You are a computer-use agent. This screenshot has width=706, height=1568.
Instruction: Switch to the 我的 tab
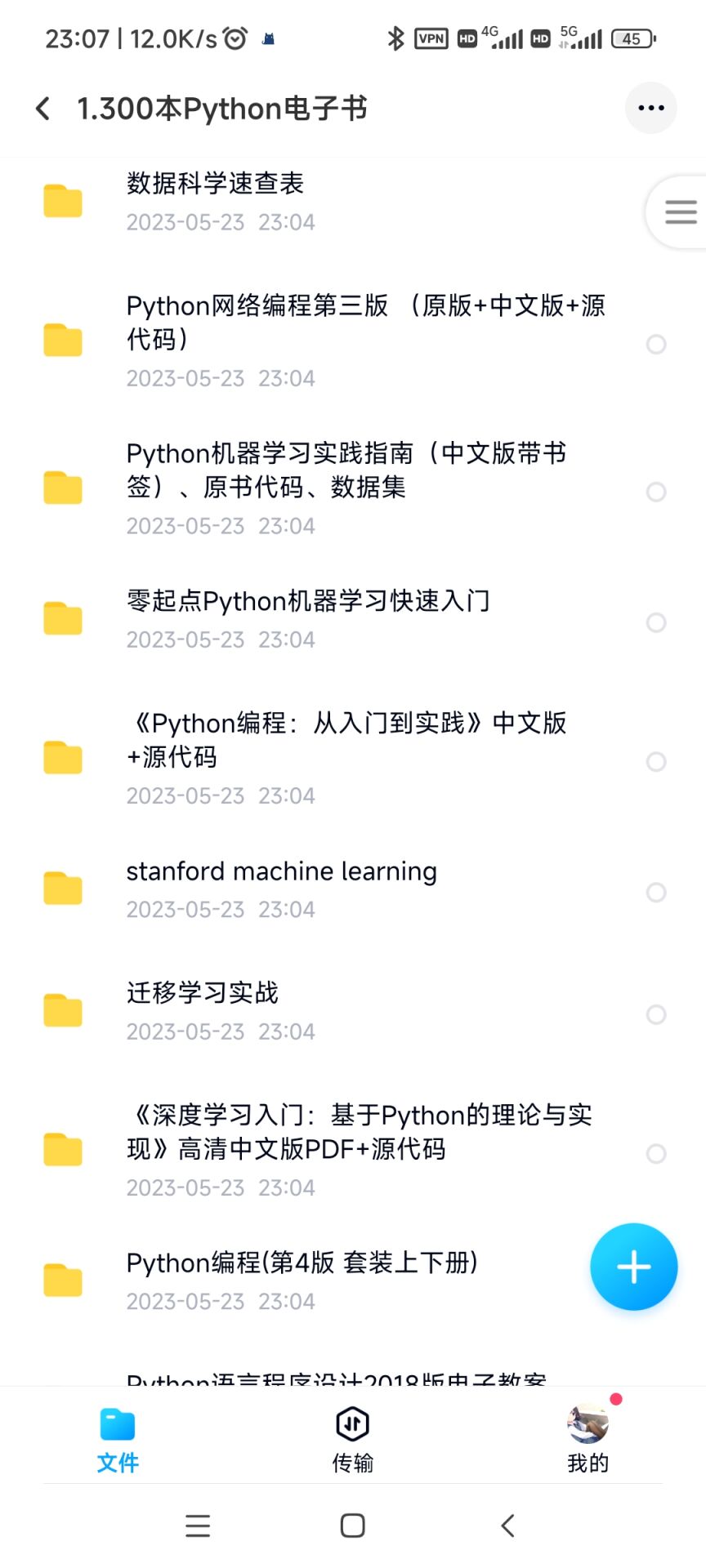[x=588, y=1441]
